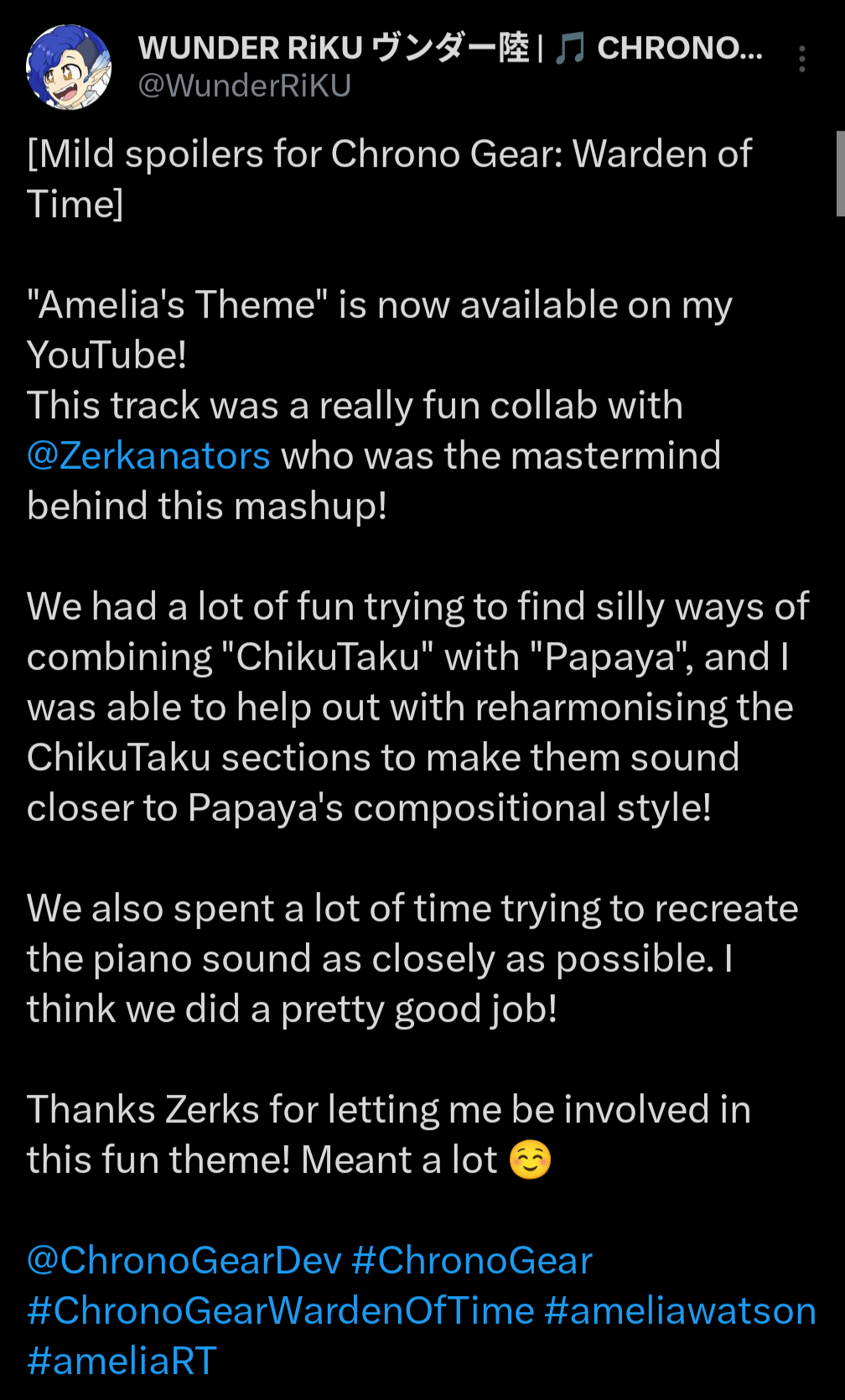Open the #ameliawatson hashtag

(x=680, y=1311)
